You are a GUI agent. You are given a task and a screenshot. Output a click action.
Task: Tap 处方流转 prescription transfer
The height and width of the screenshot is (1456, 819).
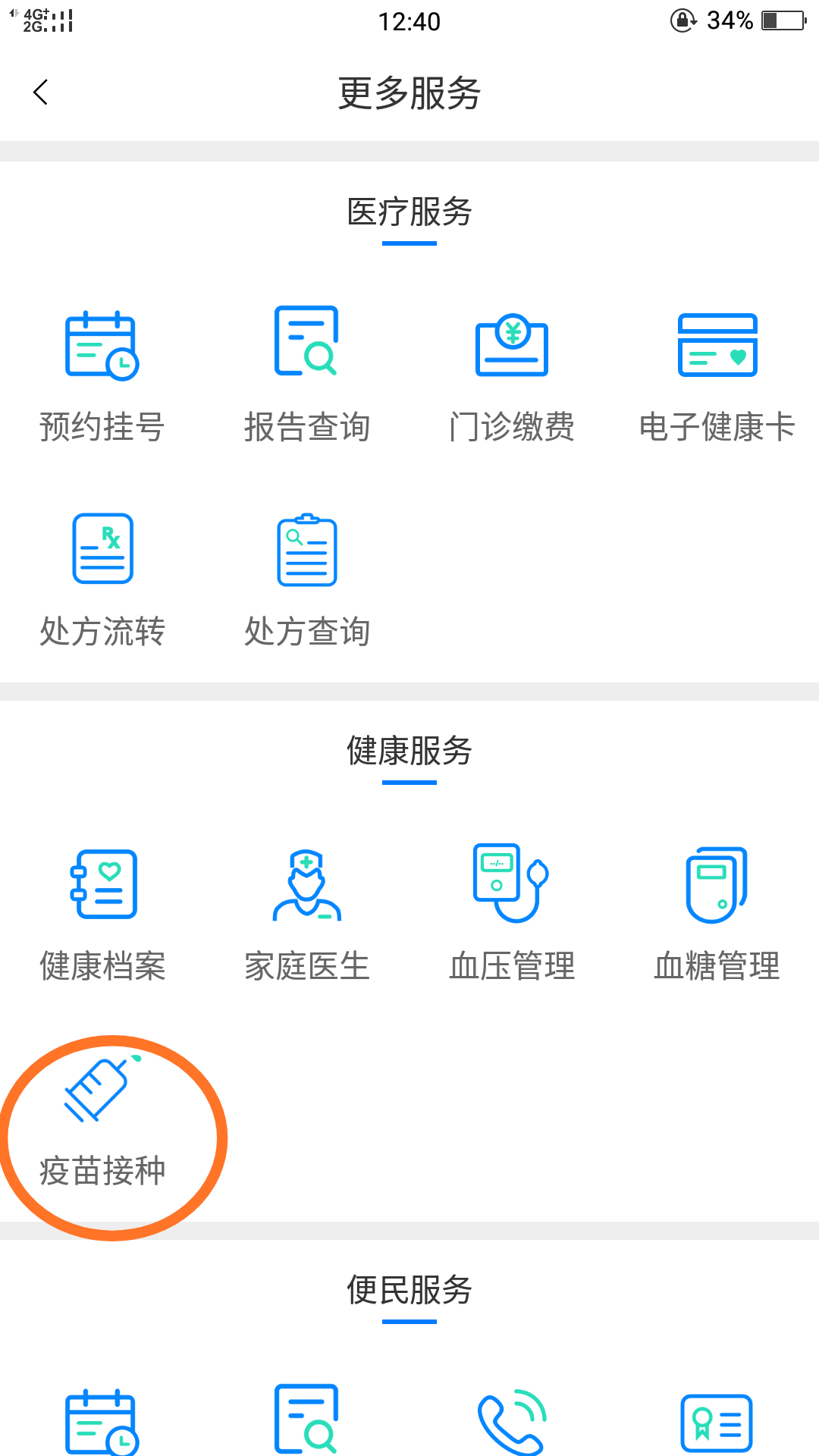coord(102,580)
